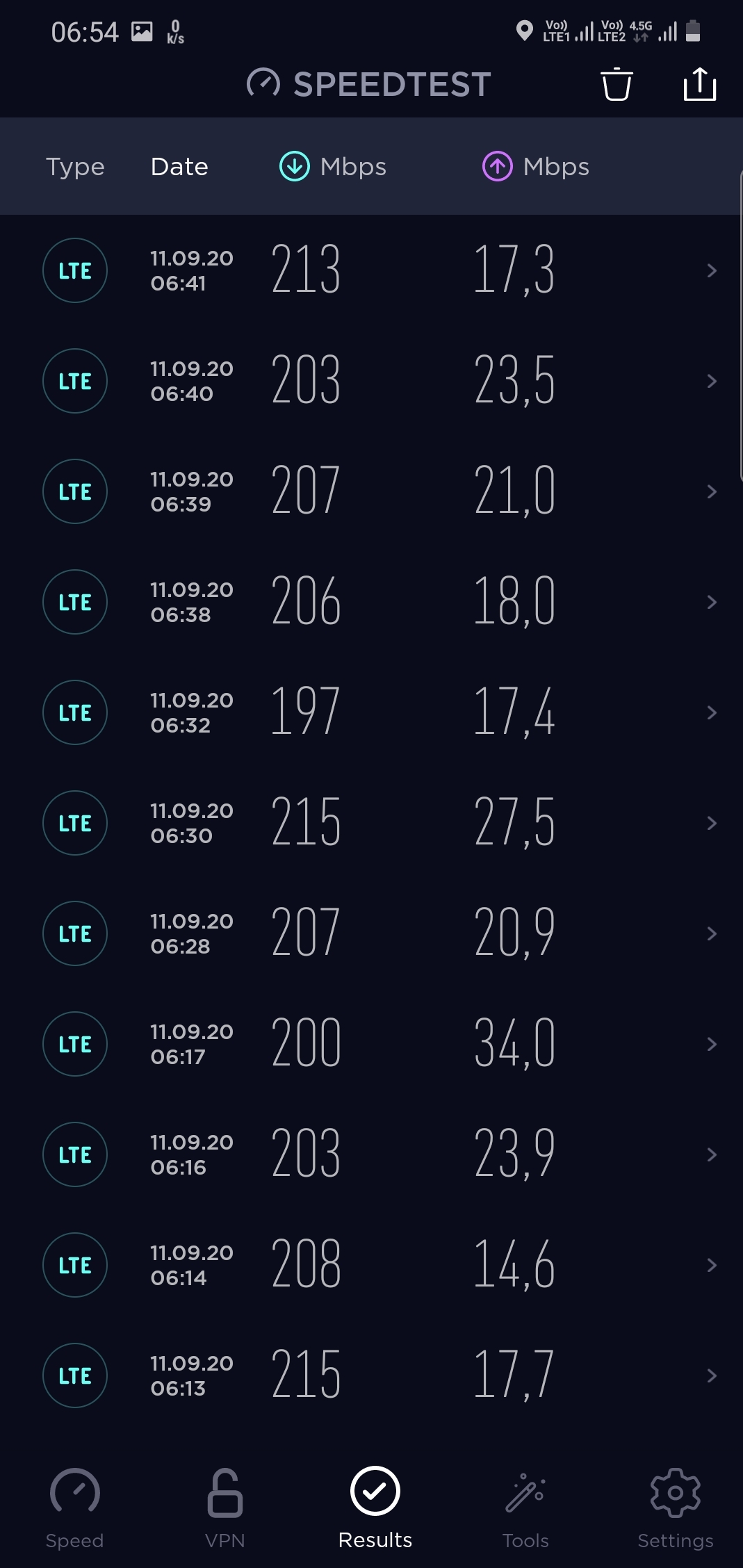Sort results by Type column
743x1568 pixels.
click(75, 167)
